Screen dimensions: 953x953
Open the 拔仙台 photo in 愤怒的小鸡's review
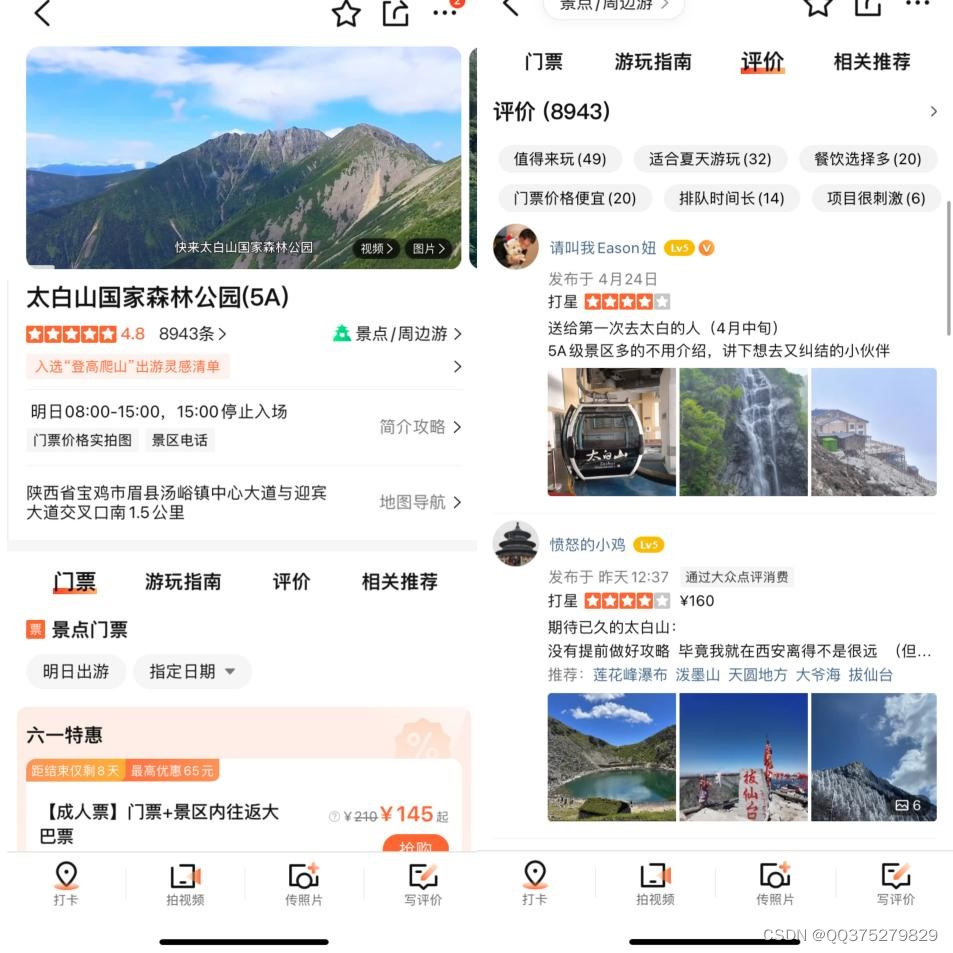(x=743, y=757)
